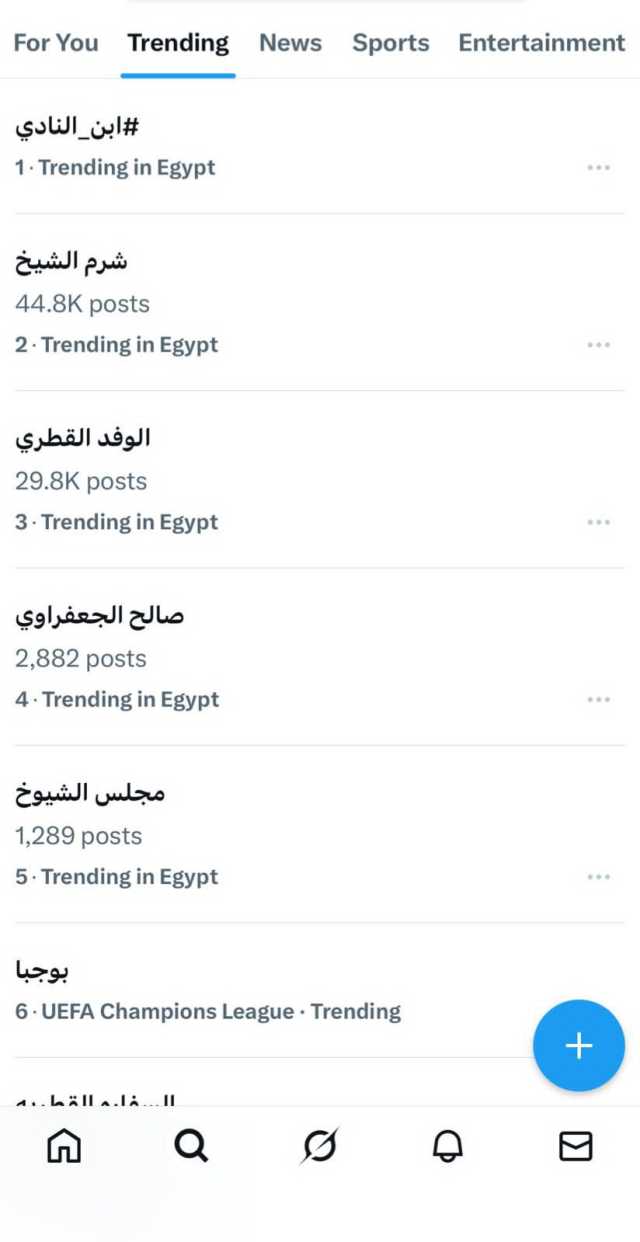Open the overflow menu for صالح الجعفراوي
This screenshot has height=1242, width=640.
(x=598, y=699)
